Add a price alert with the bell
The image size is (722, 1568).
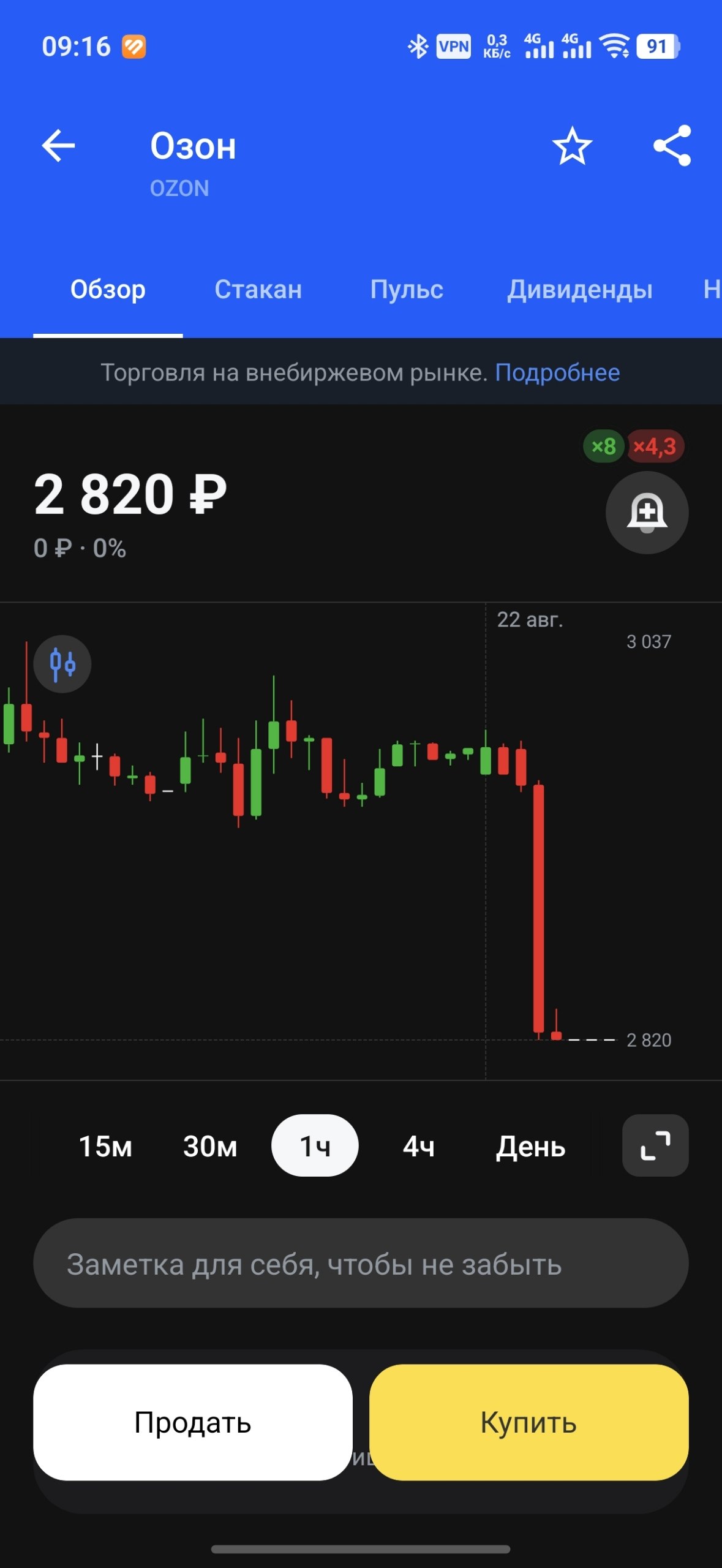pyautogui.click(x=647, y=513)
